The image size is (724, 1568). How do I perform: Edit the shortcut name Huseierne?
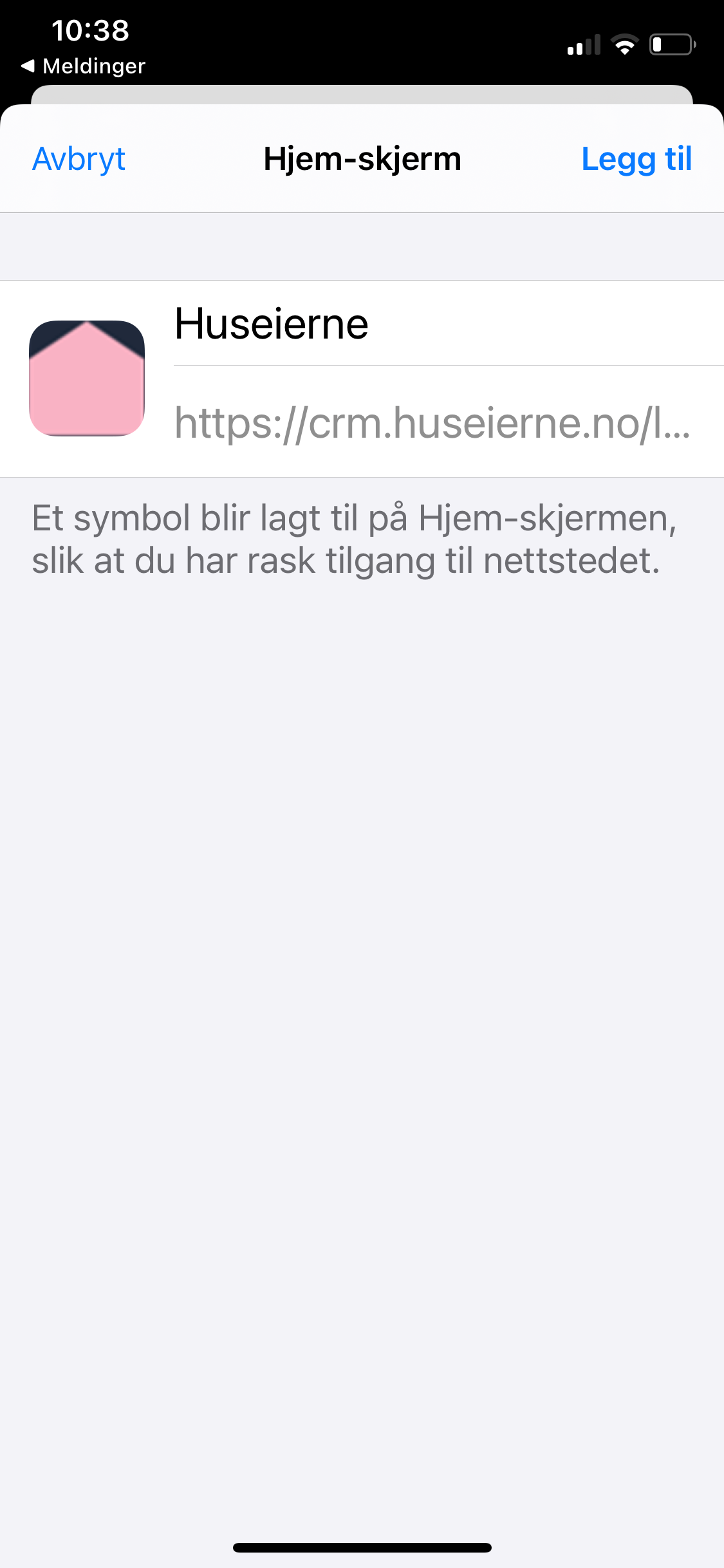(270, 324)
